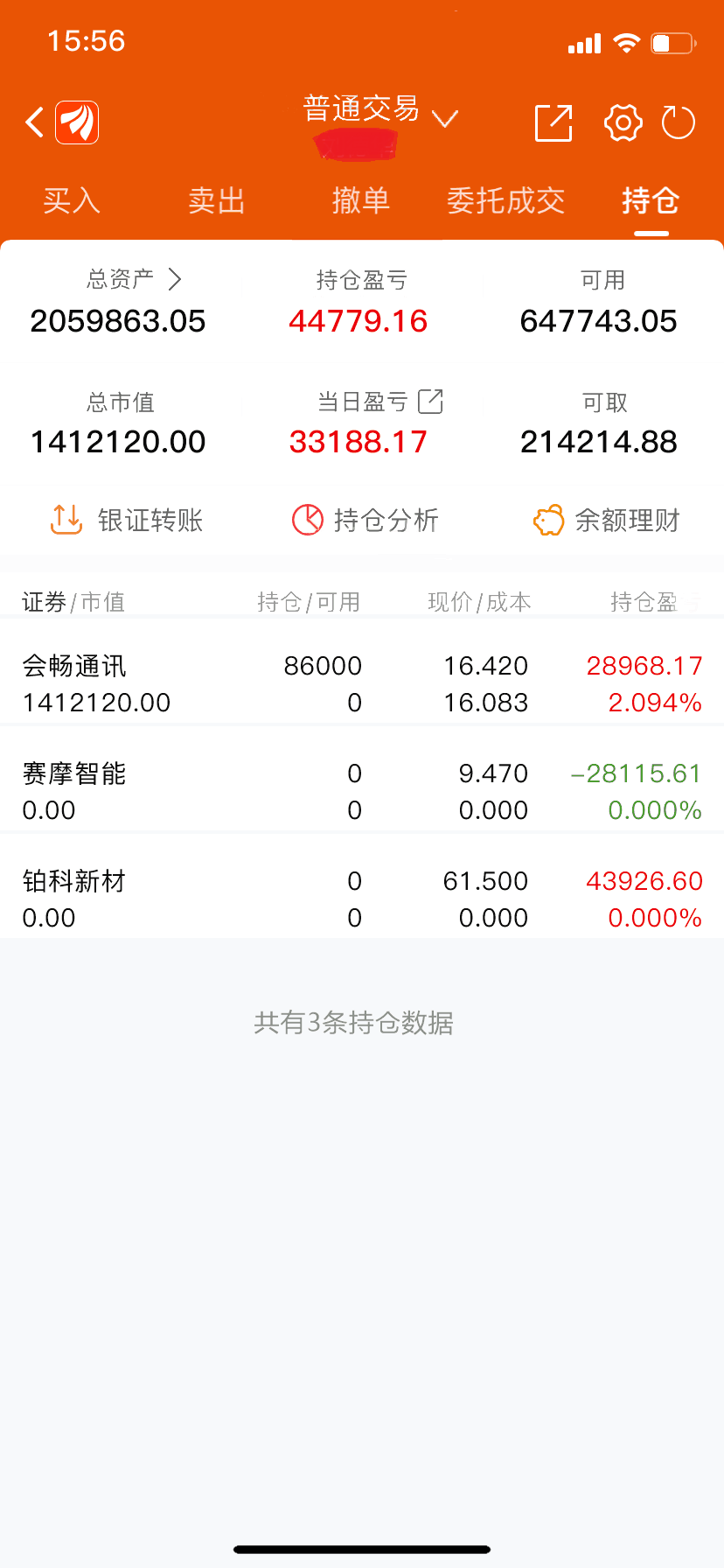The height and width of the screenshot is (1568, 724).
Task: Open trading settings via the gear icon
Action: (x=622, y=122)
